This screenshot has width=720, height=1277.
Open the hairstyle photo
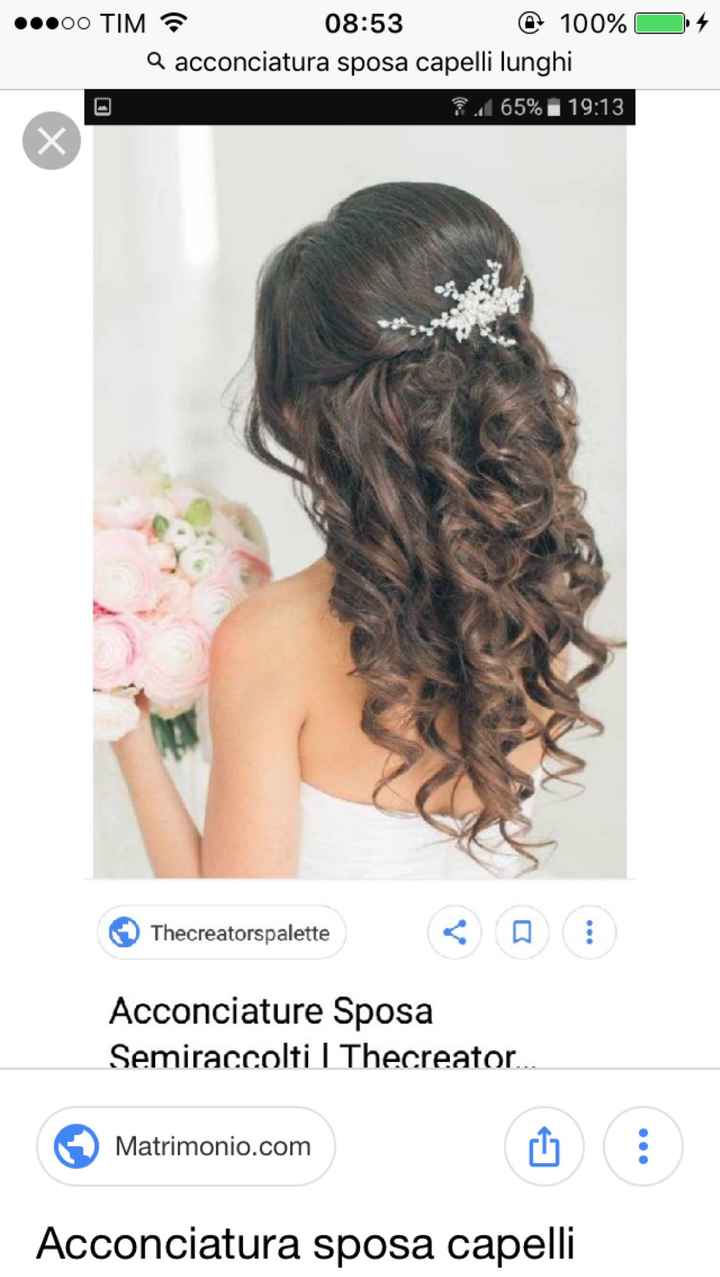360,500
